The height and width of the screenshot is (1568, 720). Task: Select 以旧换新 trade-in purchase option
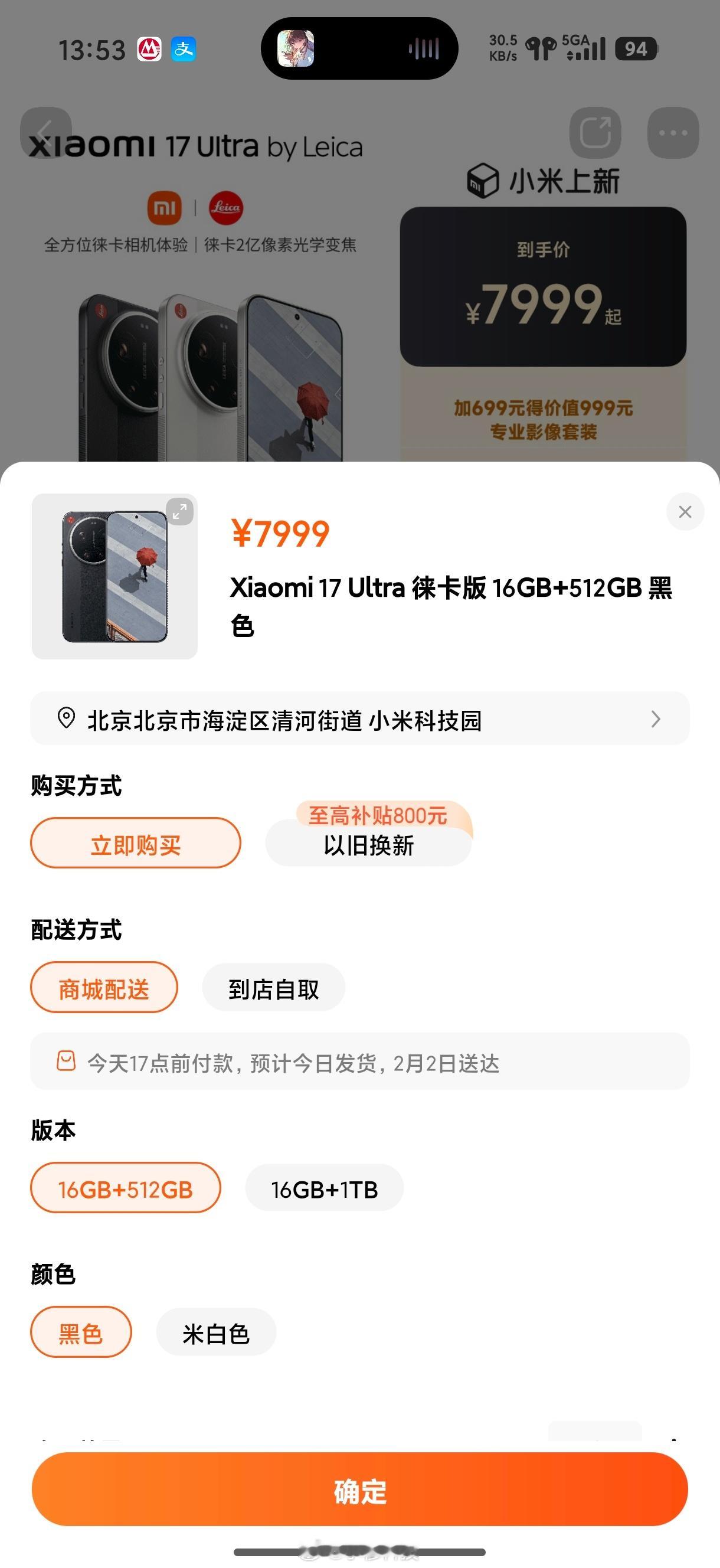click(x=368, y=845)
